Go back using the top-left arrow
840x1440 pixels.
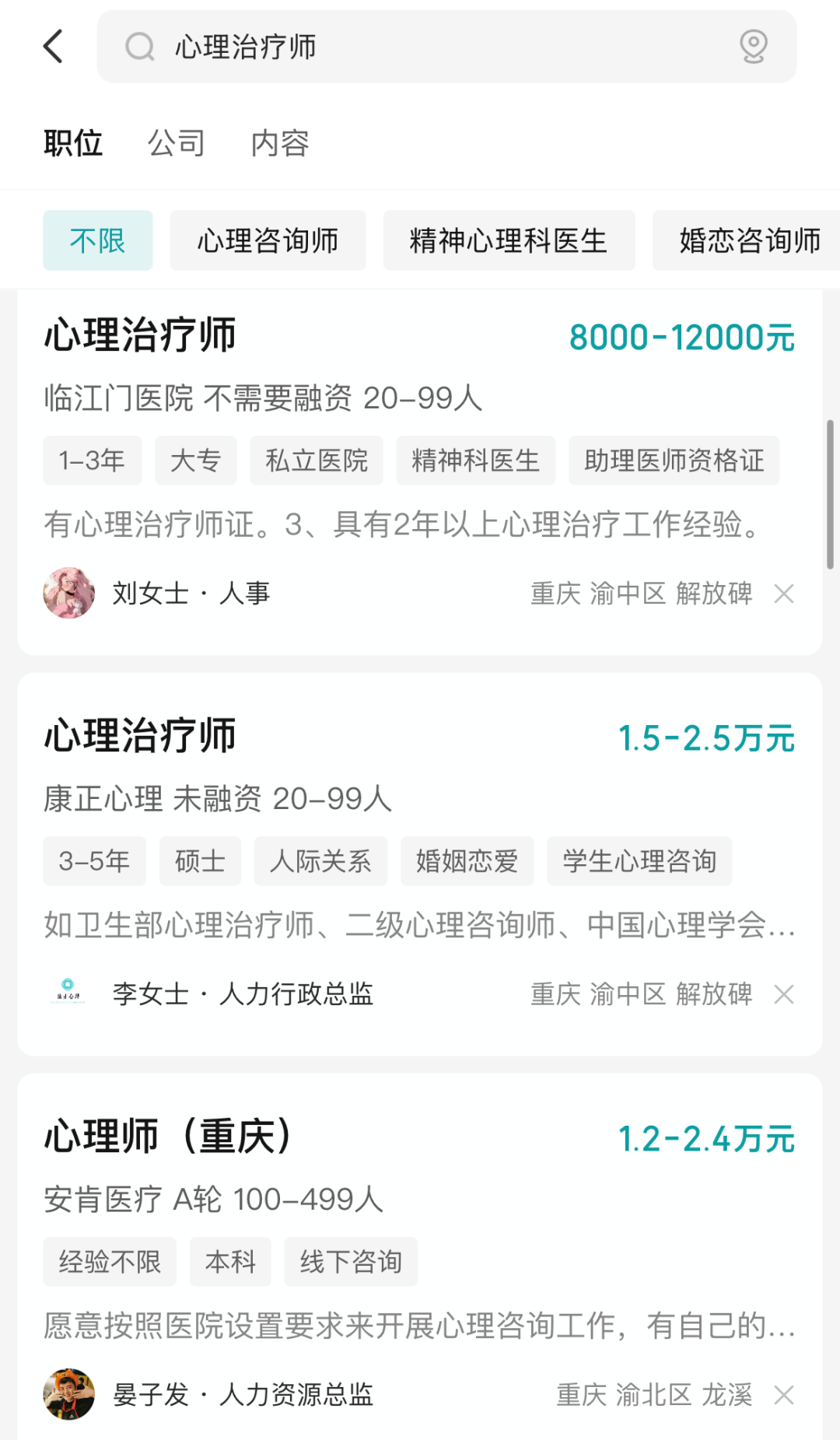click(53, 47)
